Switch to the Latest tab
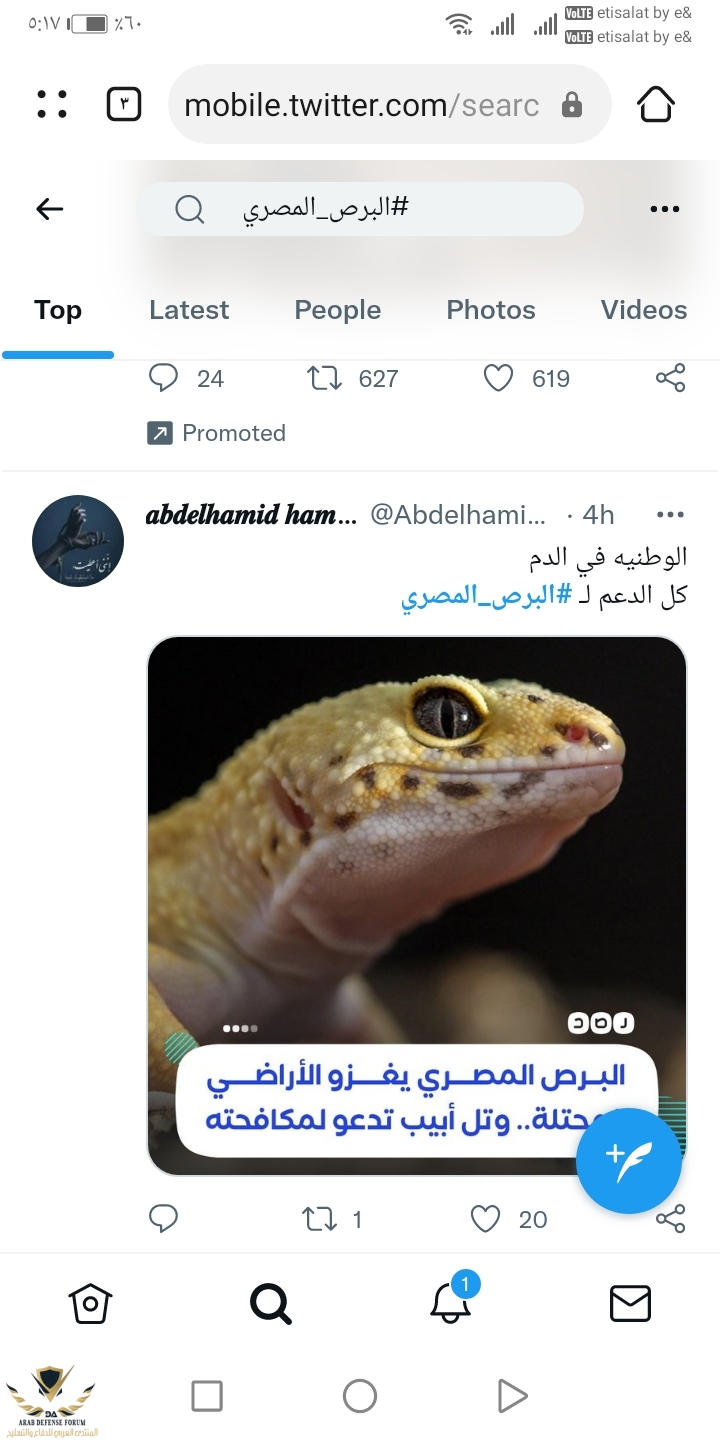Screen dimensions: 720x1440 click(x=189, y=310)
